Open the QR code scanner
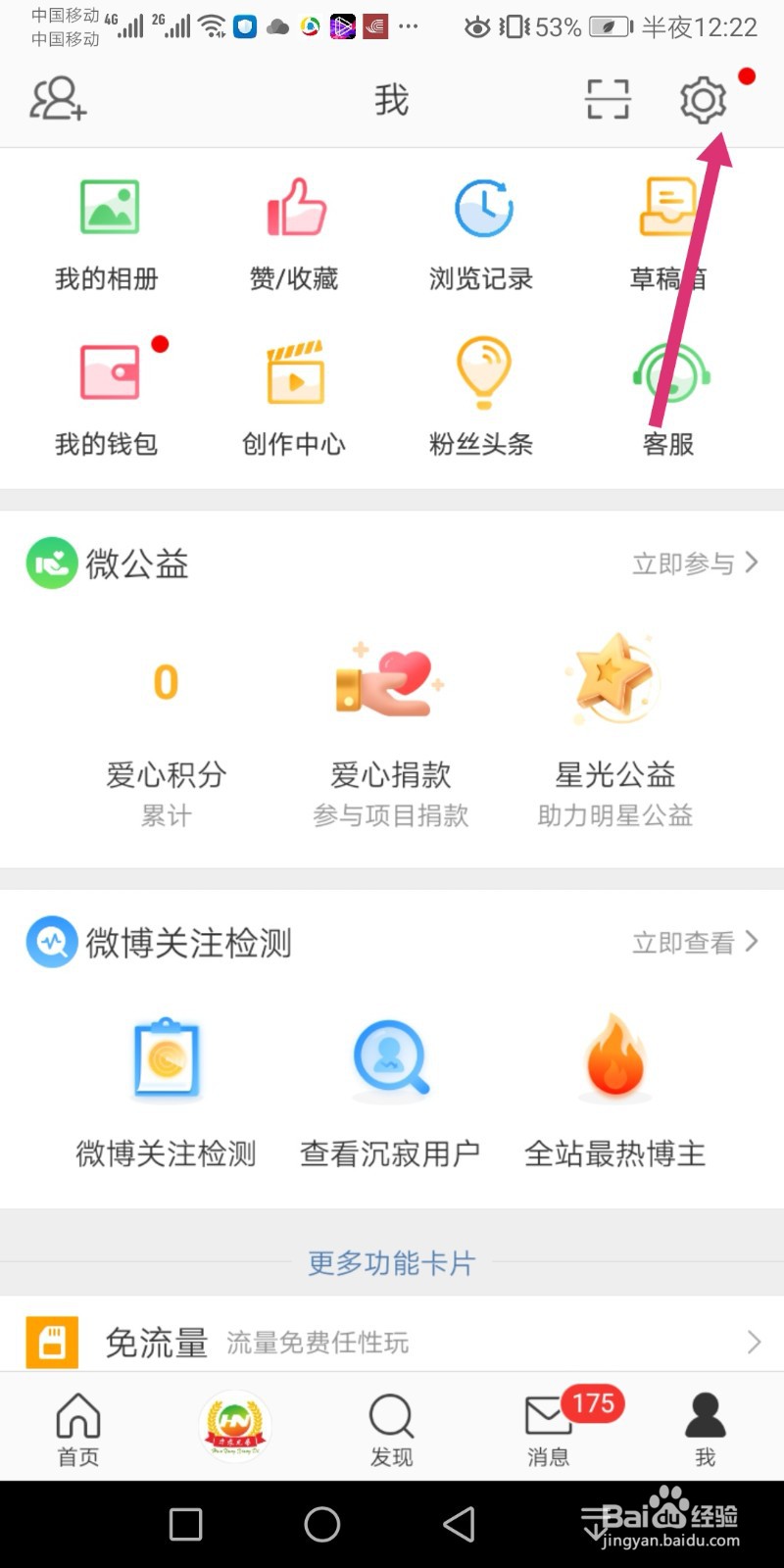 (608, 99)
